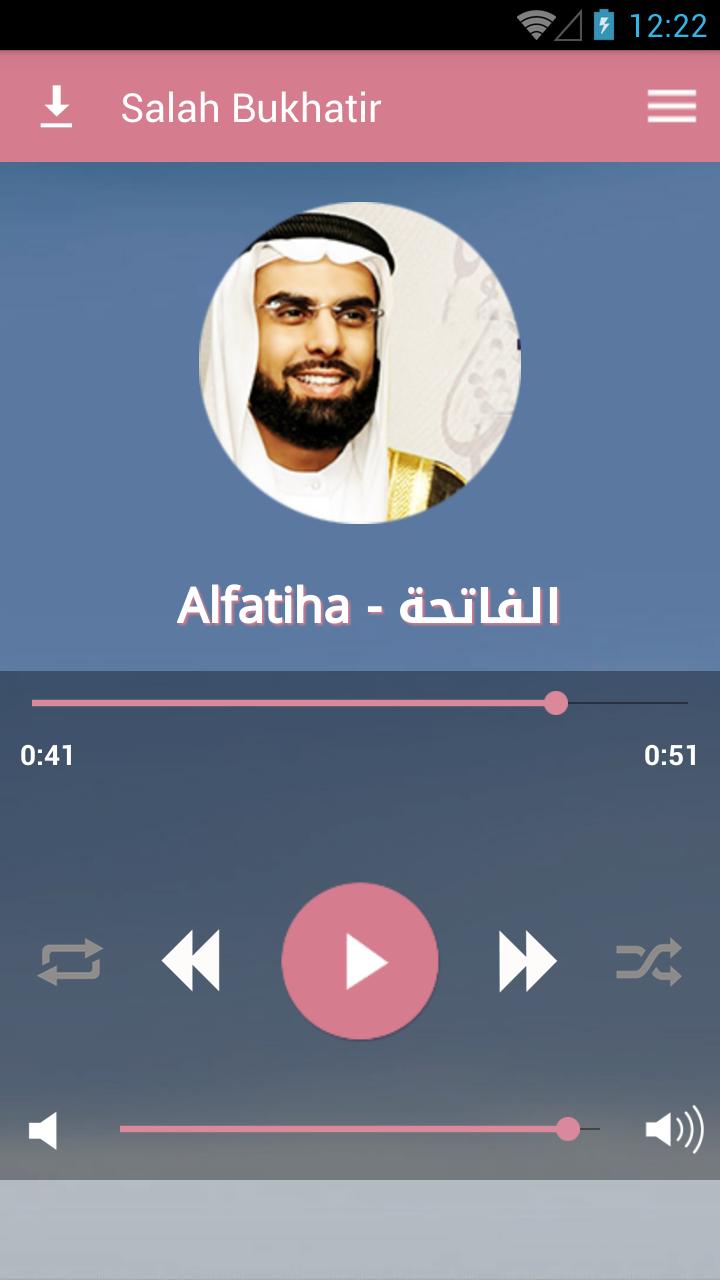Play the Alfatiha track
Viewport: 720px width, 1280px height.
[360, 961]
